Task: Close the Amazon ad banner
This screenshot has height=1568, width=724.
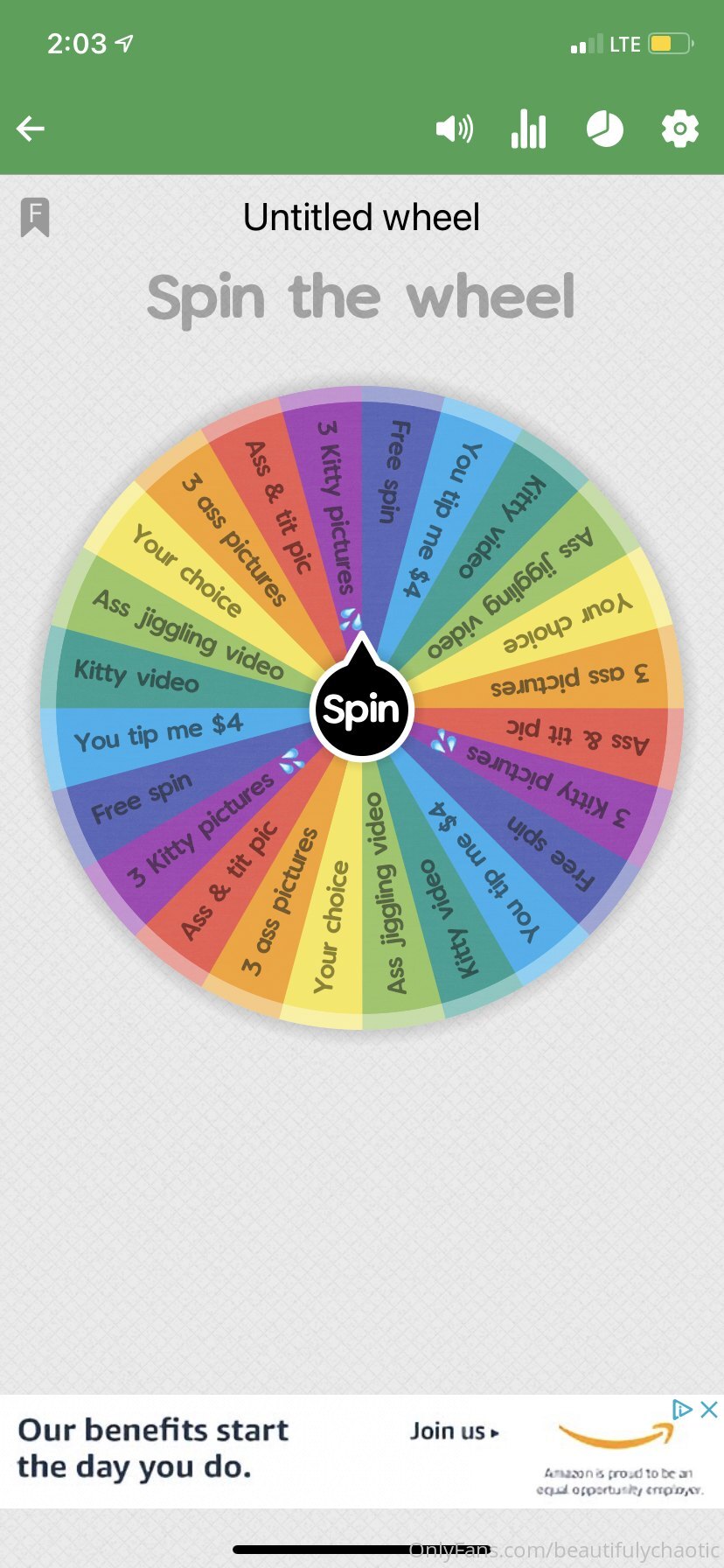Action: pyautogui.click(x=709, y=1409)
